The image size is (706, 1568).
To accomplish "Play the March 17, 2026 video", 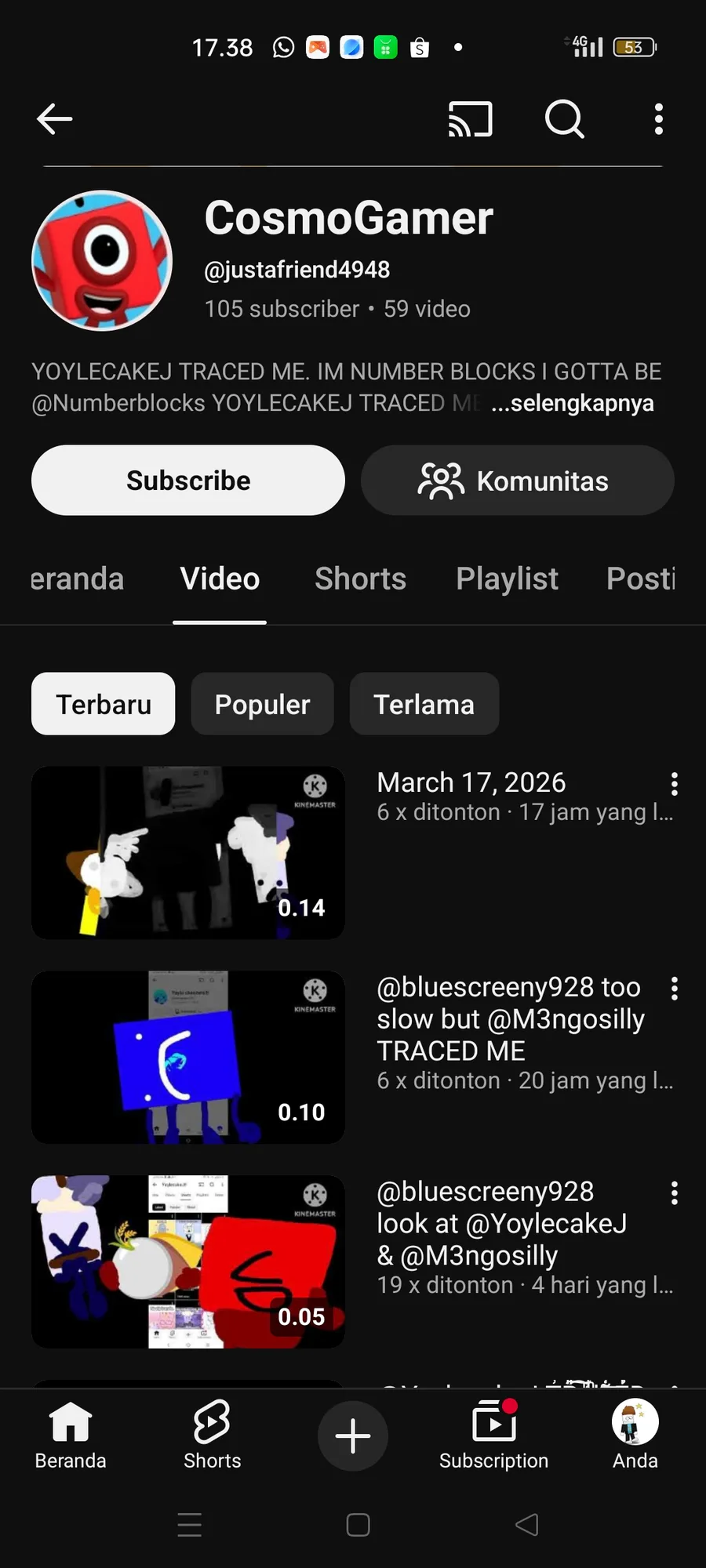I will [x=188, y=852].
